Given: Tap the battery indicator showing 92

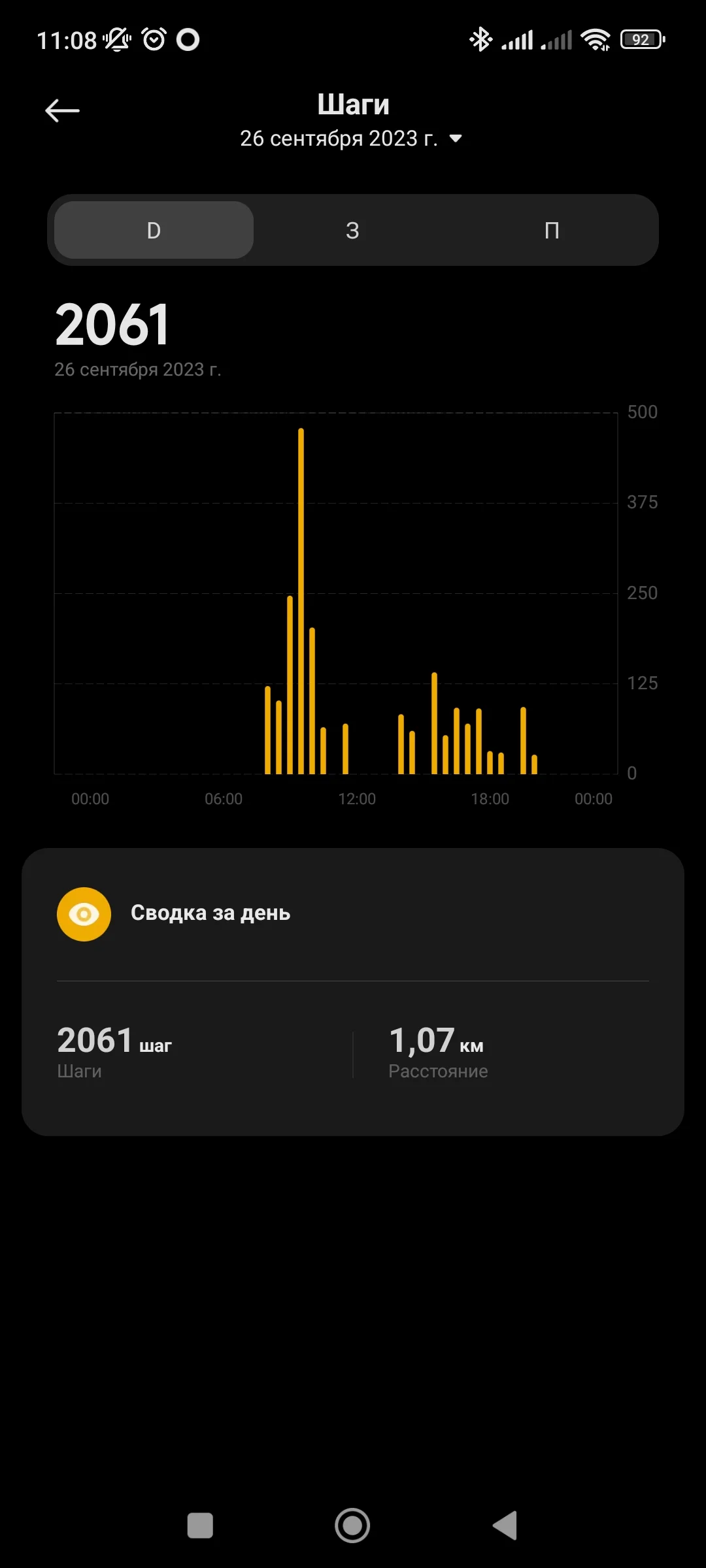Looking at the screenshot, I should 641,39.
